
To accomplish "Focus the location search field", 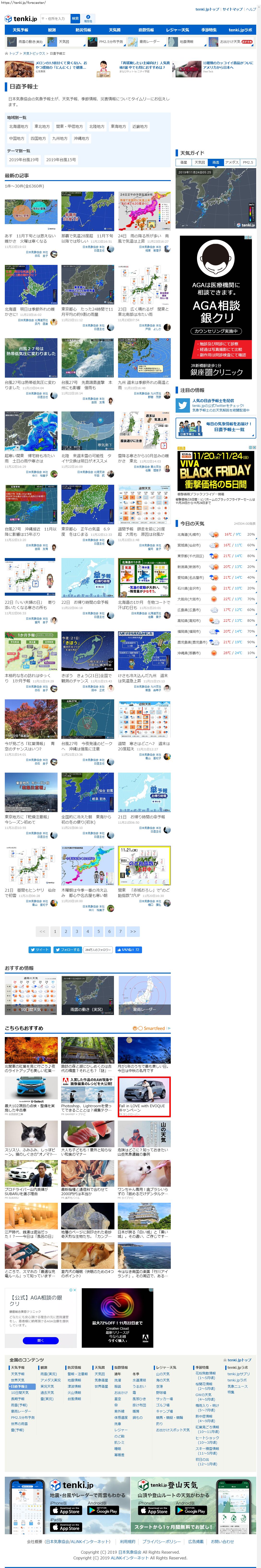I will (55, 19).
